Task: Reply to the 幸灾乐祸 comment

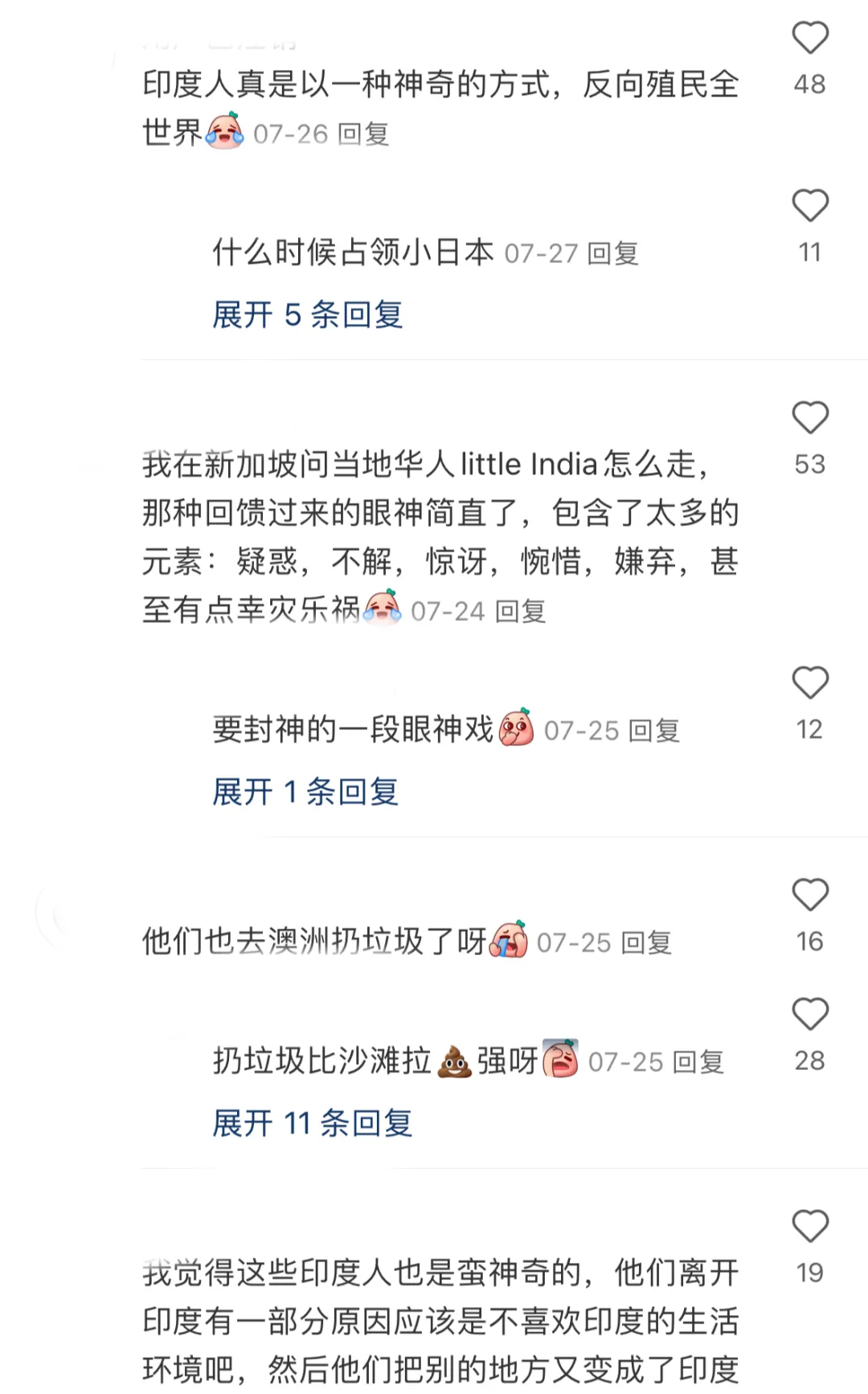Action: pyautogui.click(x=521, y=612)
